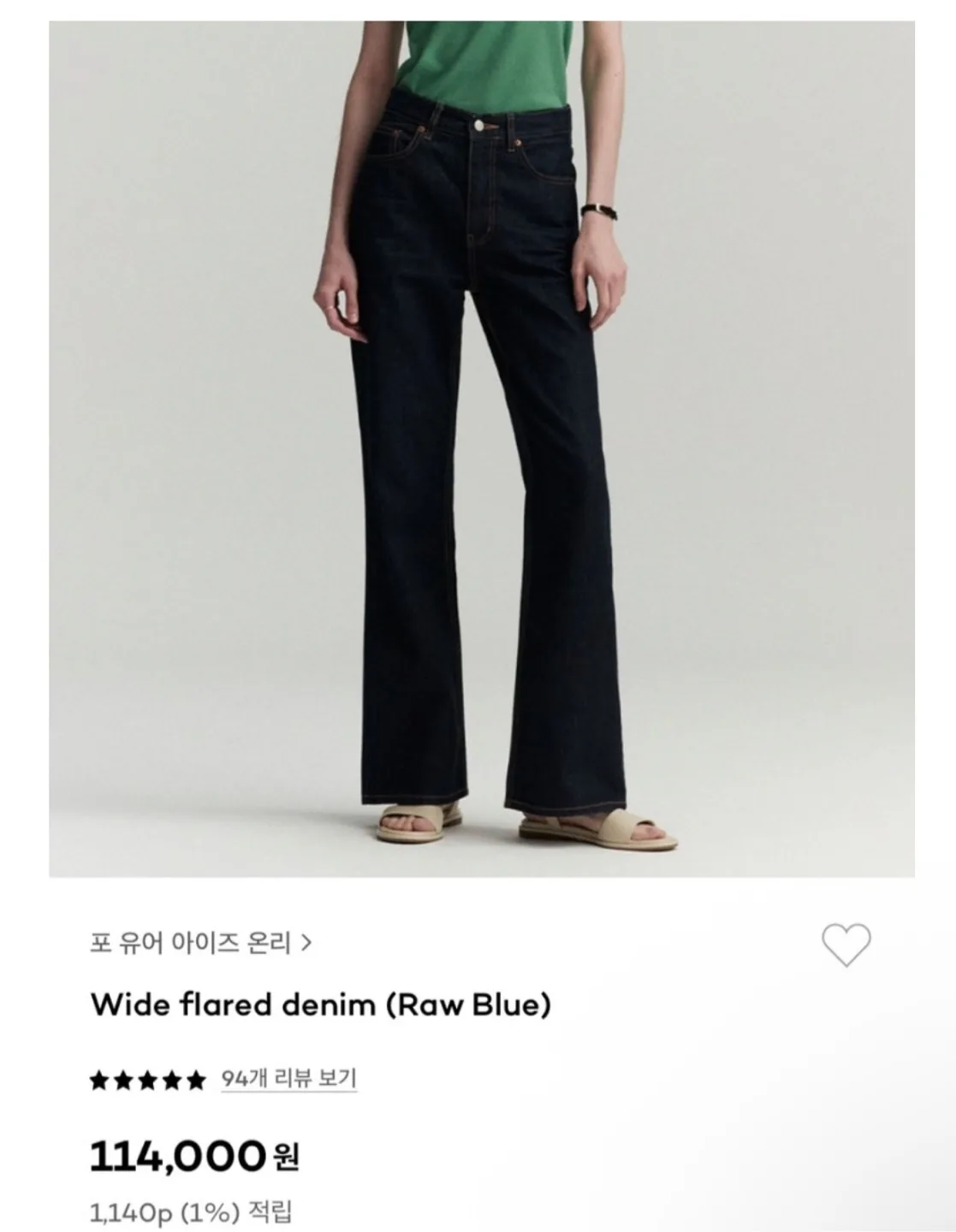Open the 포 유어 아이즈 온리 brand page

click(200, 944)
